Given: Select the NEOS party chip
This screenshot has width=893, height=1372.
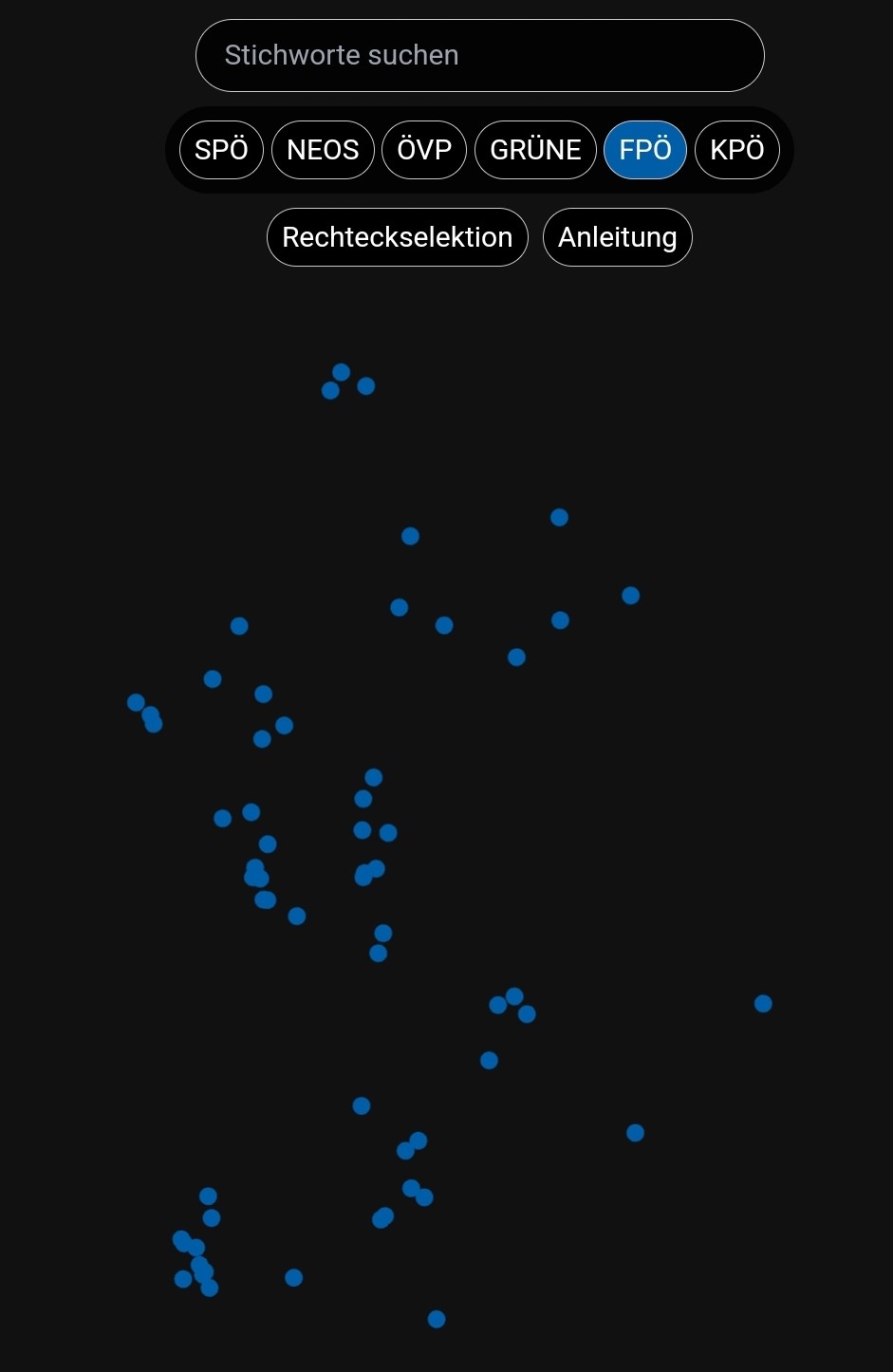Looking at the screenshot, I should (323, 150).
